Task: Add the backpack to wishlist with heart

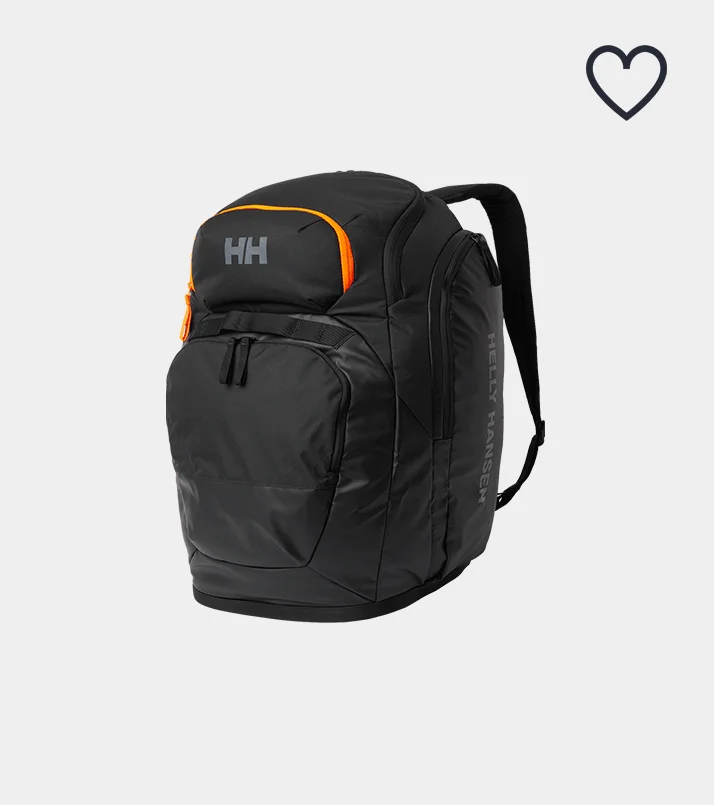Action: [626, 81]
